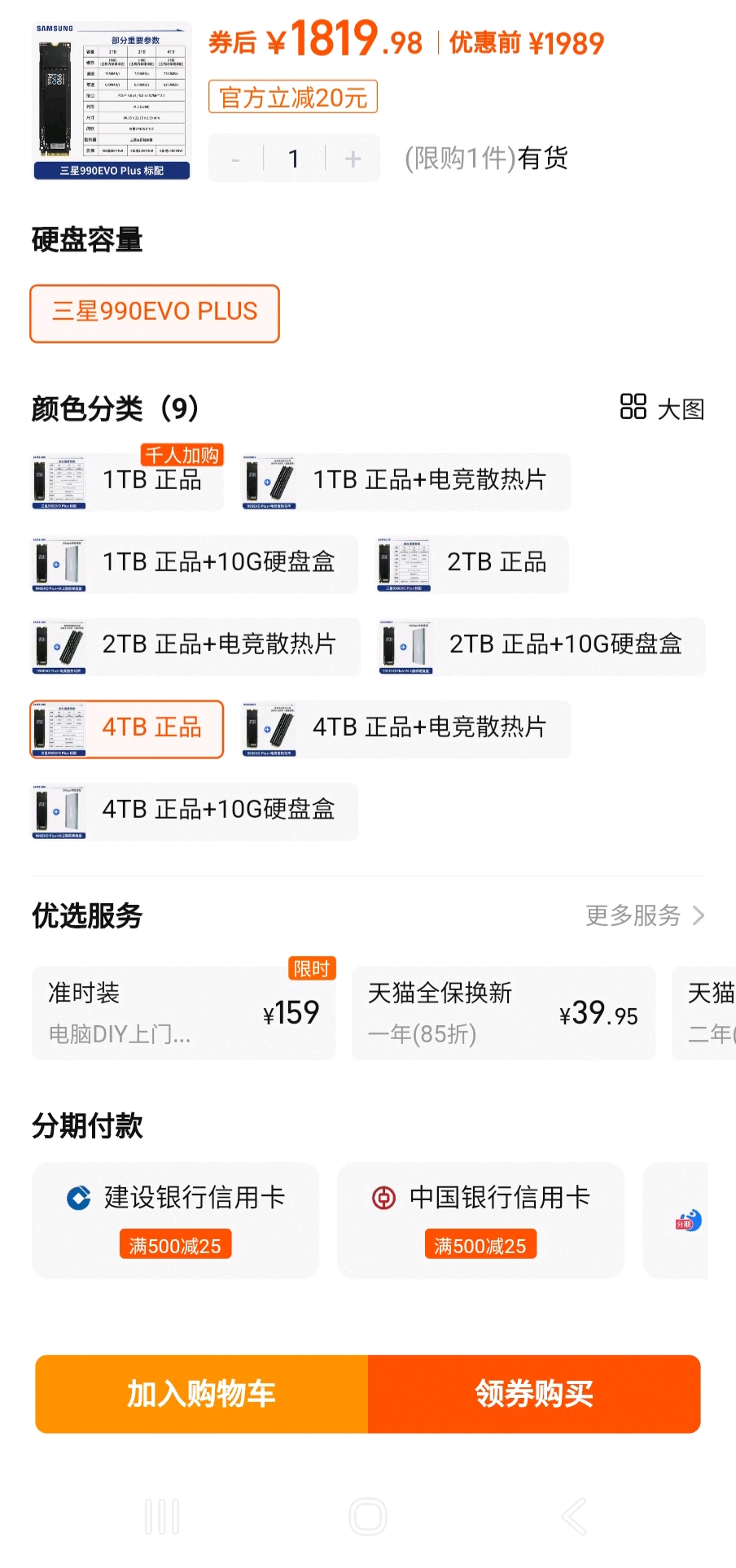The height and width of the screenshot is (1568, 736).
Task: Open 更多服务 for more services
Action: [x=644, y=916]
